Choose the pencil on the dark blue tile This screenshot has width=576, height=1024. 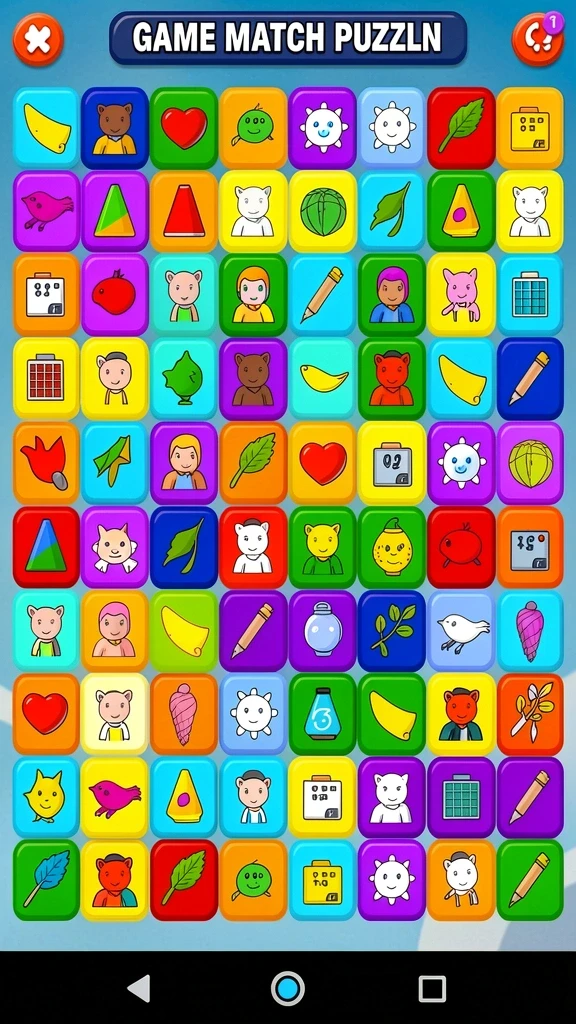coord(530,379)
